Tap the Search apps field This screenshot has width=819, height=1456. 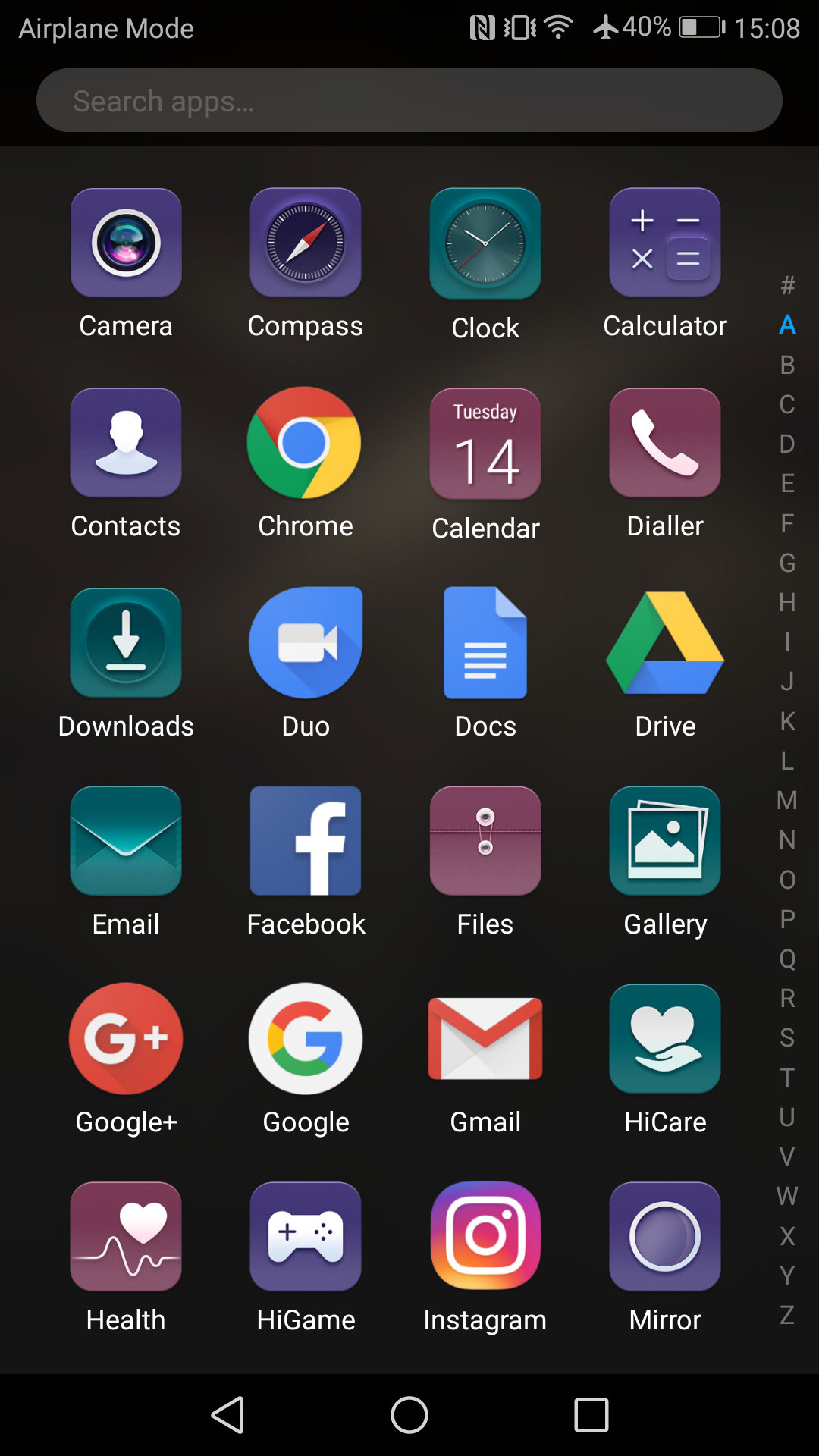[x=409, y=101]
